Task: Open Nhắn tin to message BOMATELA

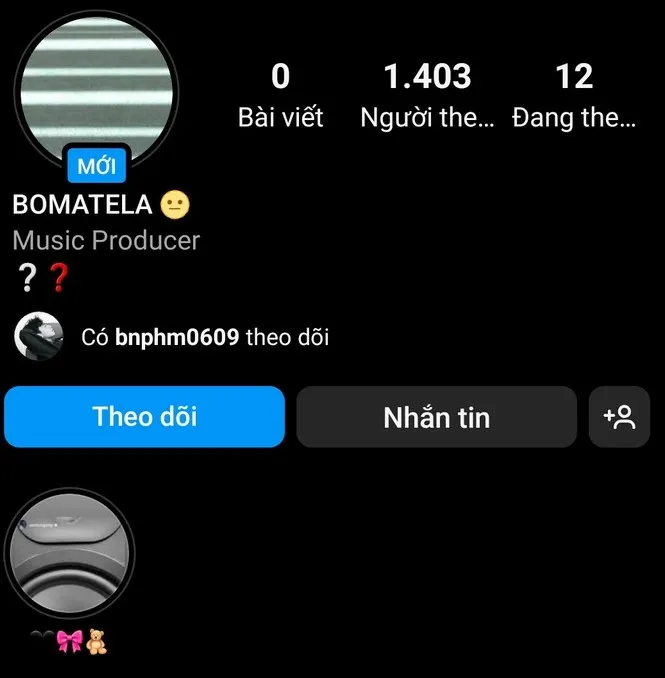Action: tap(436, 417)
